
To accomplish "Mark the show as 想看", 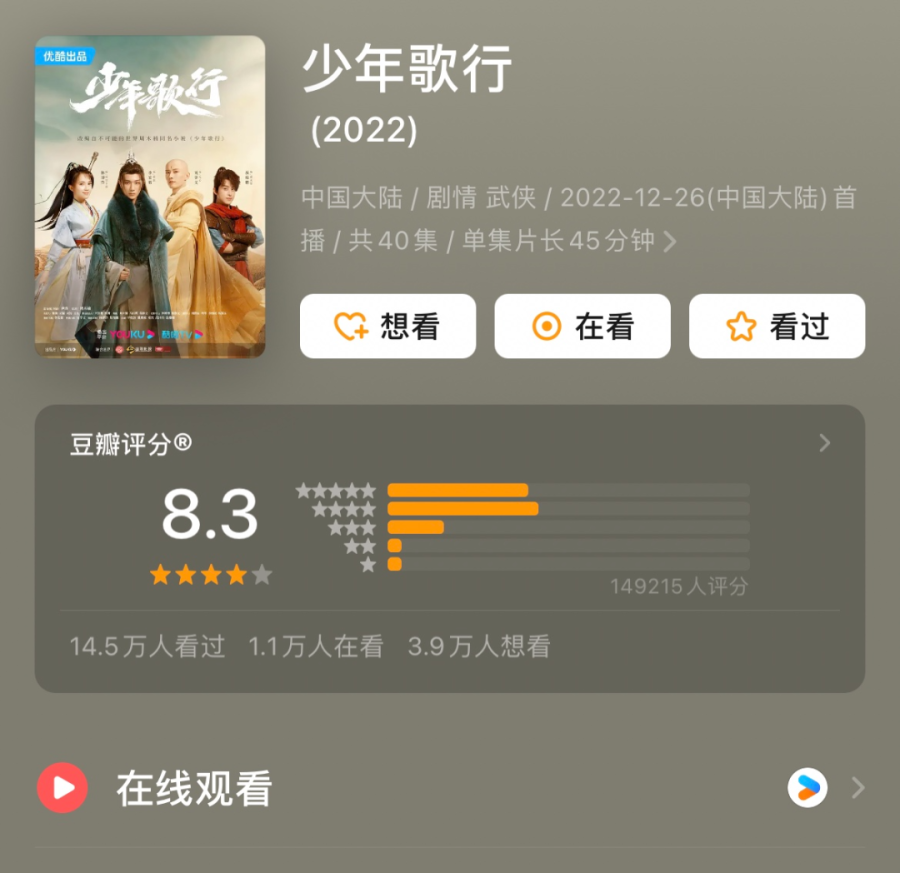I will click(x=388, y=326).
